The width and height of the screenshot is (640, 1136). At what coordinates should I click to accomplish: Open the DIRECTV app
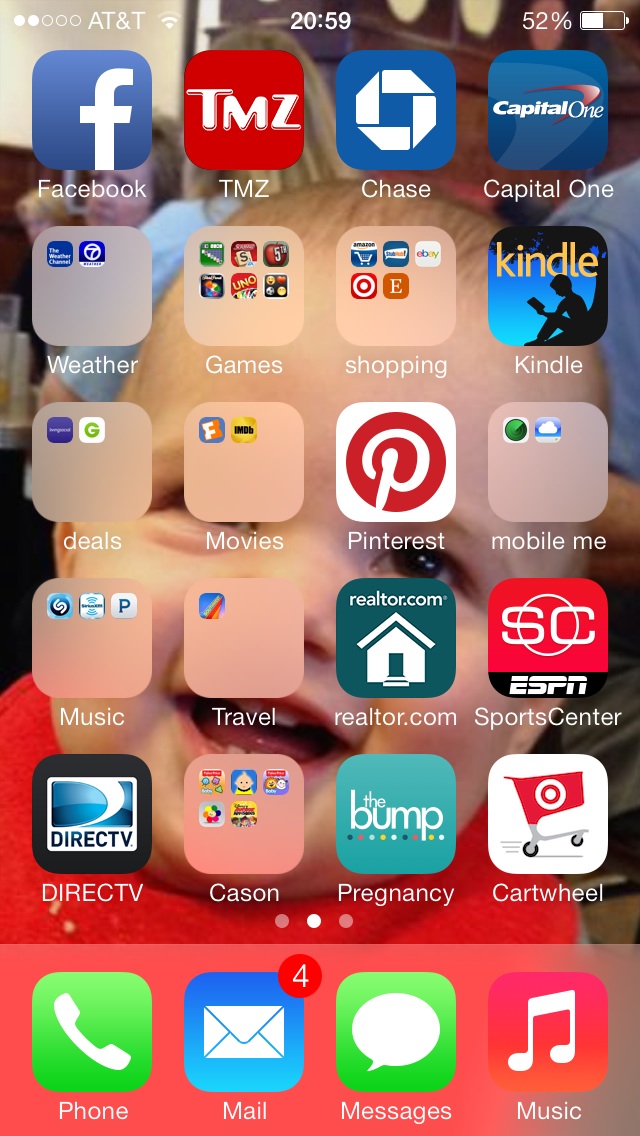92,814
